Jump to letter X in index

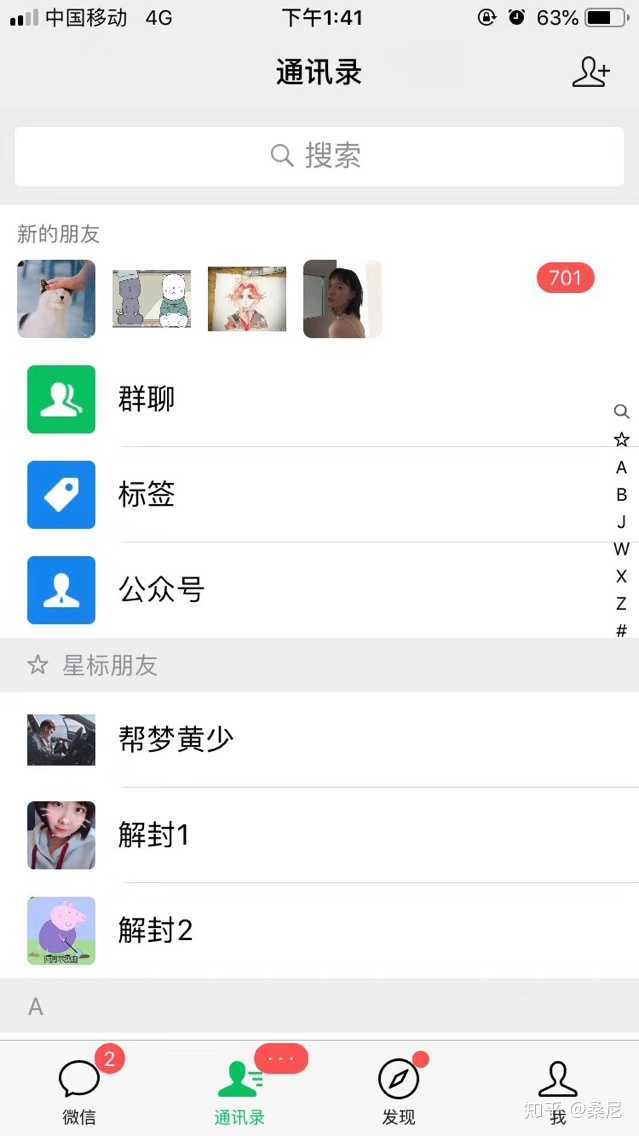pyautogui.click(x=621, y=577)
